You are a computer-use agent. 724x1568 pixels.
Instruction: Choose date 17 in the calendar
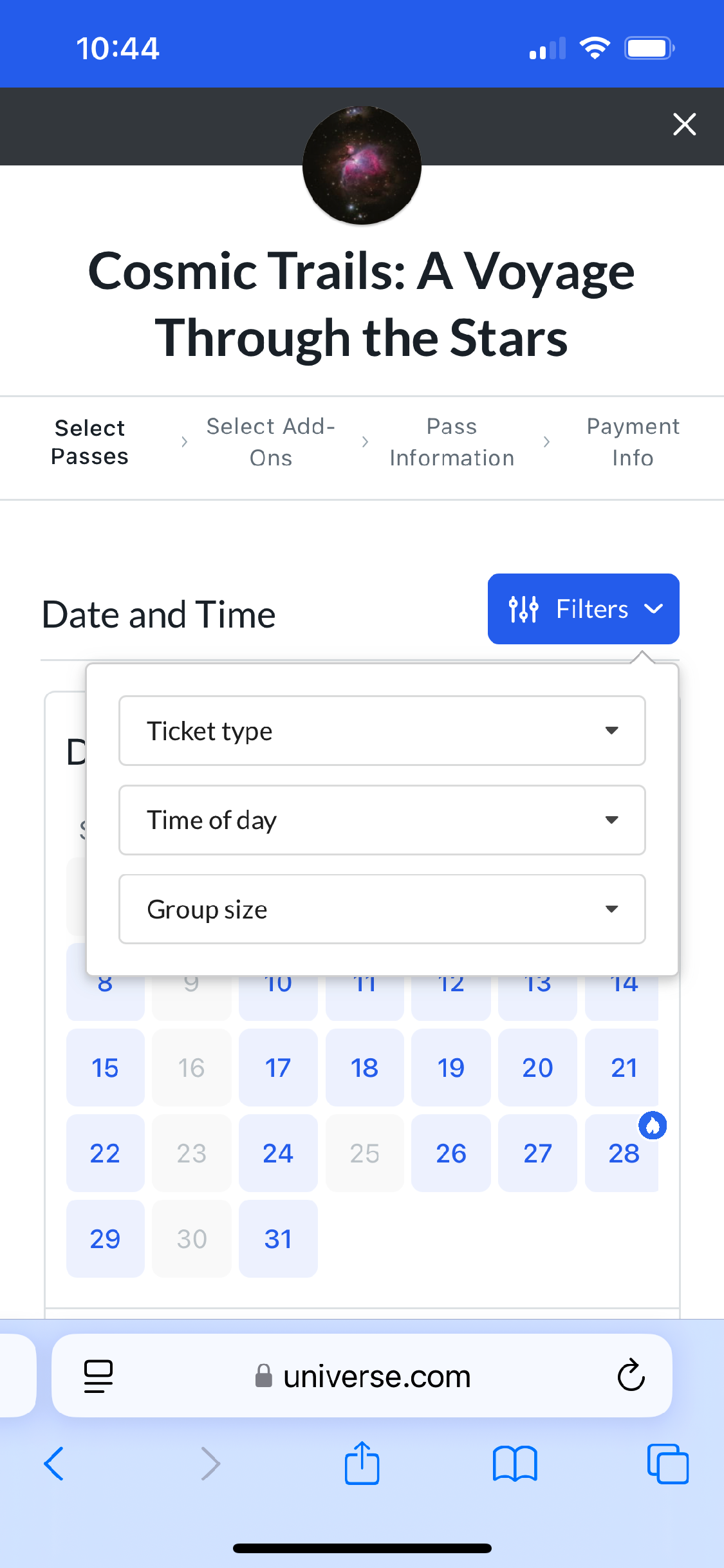point(278,1068)
